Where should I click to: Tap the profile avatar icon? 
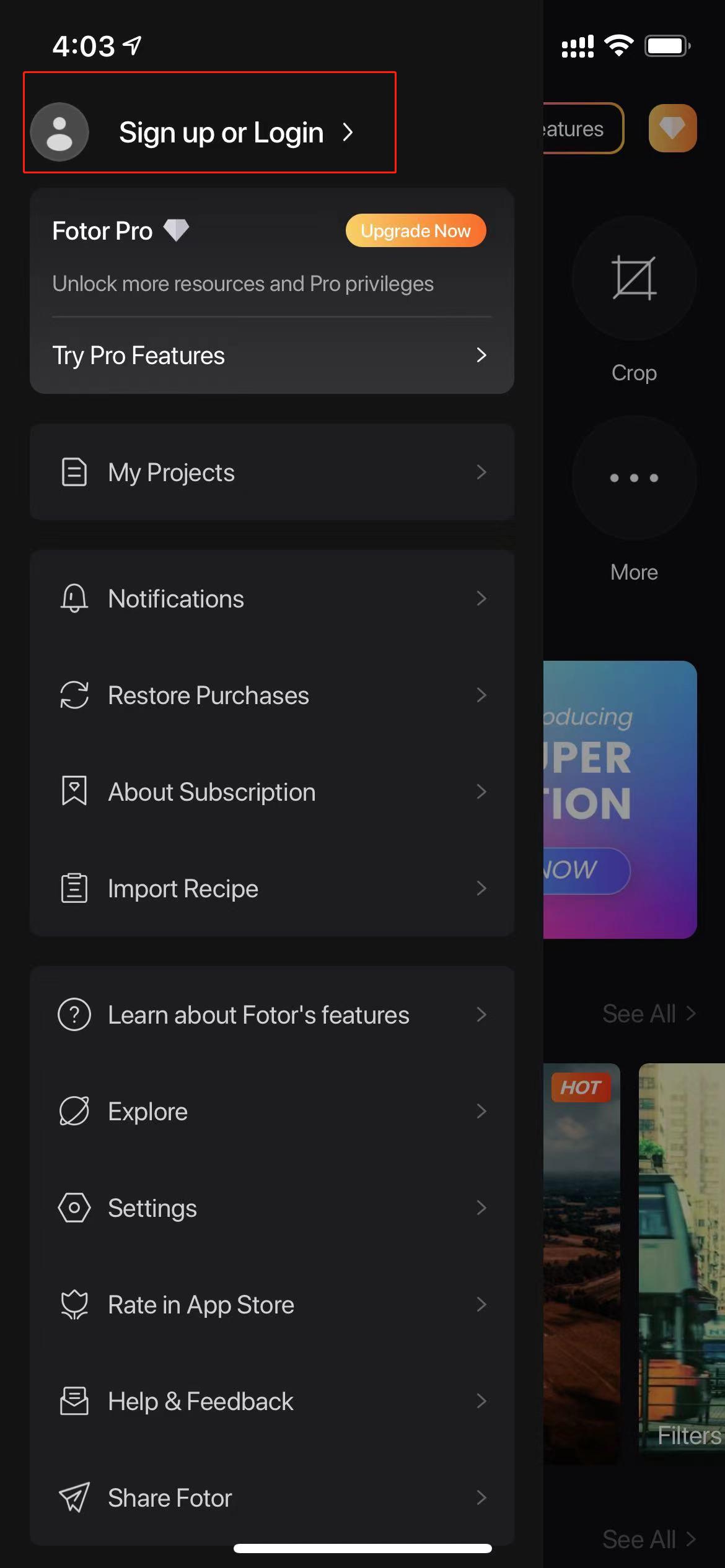click(59, 131)
